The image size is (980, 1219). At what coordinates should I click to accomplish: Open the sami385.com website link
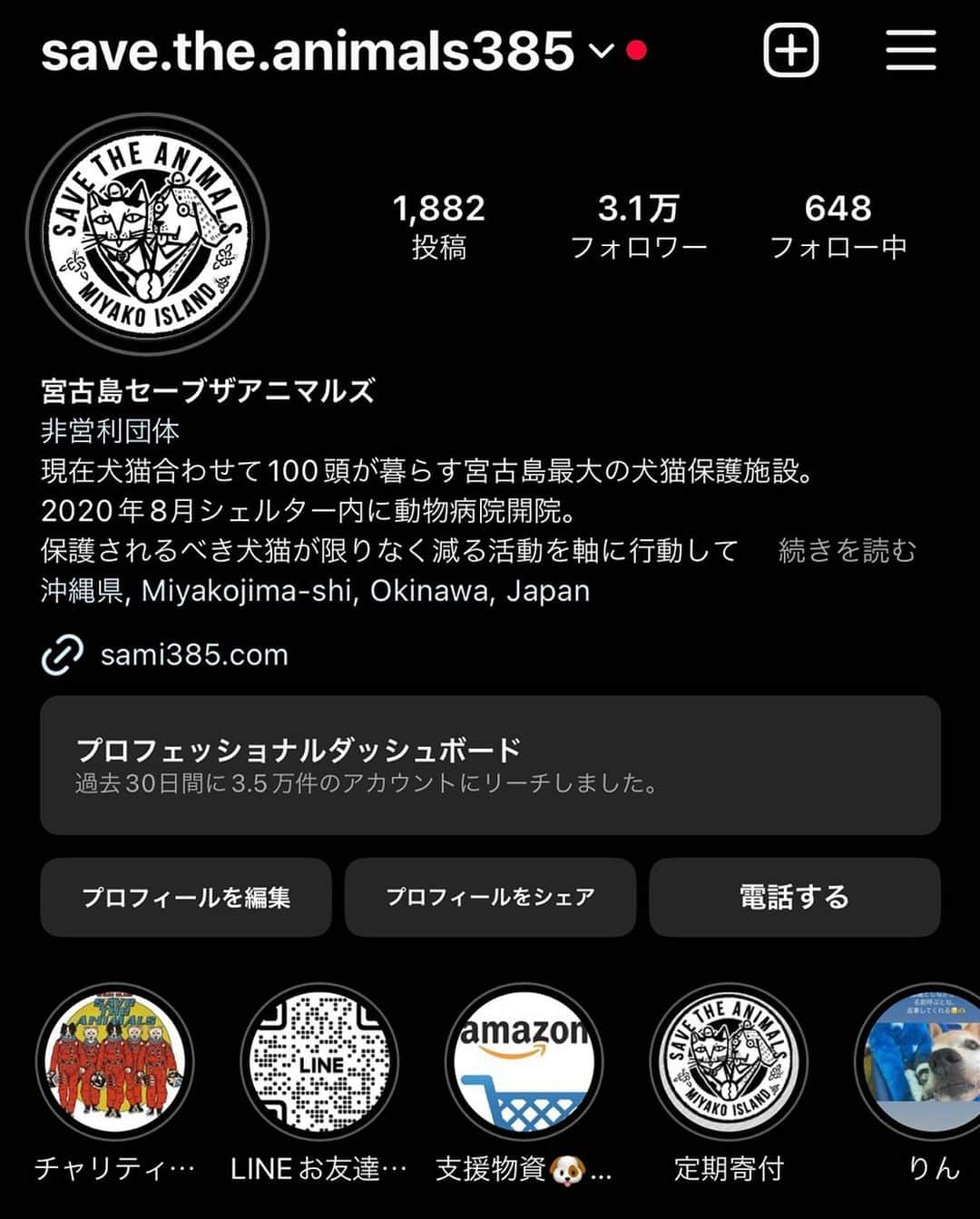click(x=193, y=654)
